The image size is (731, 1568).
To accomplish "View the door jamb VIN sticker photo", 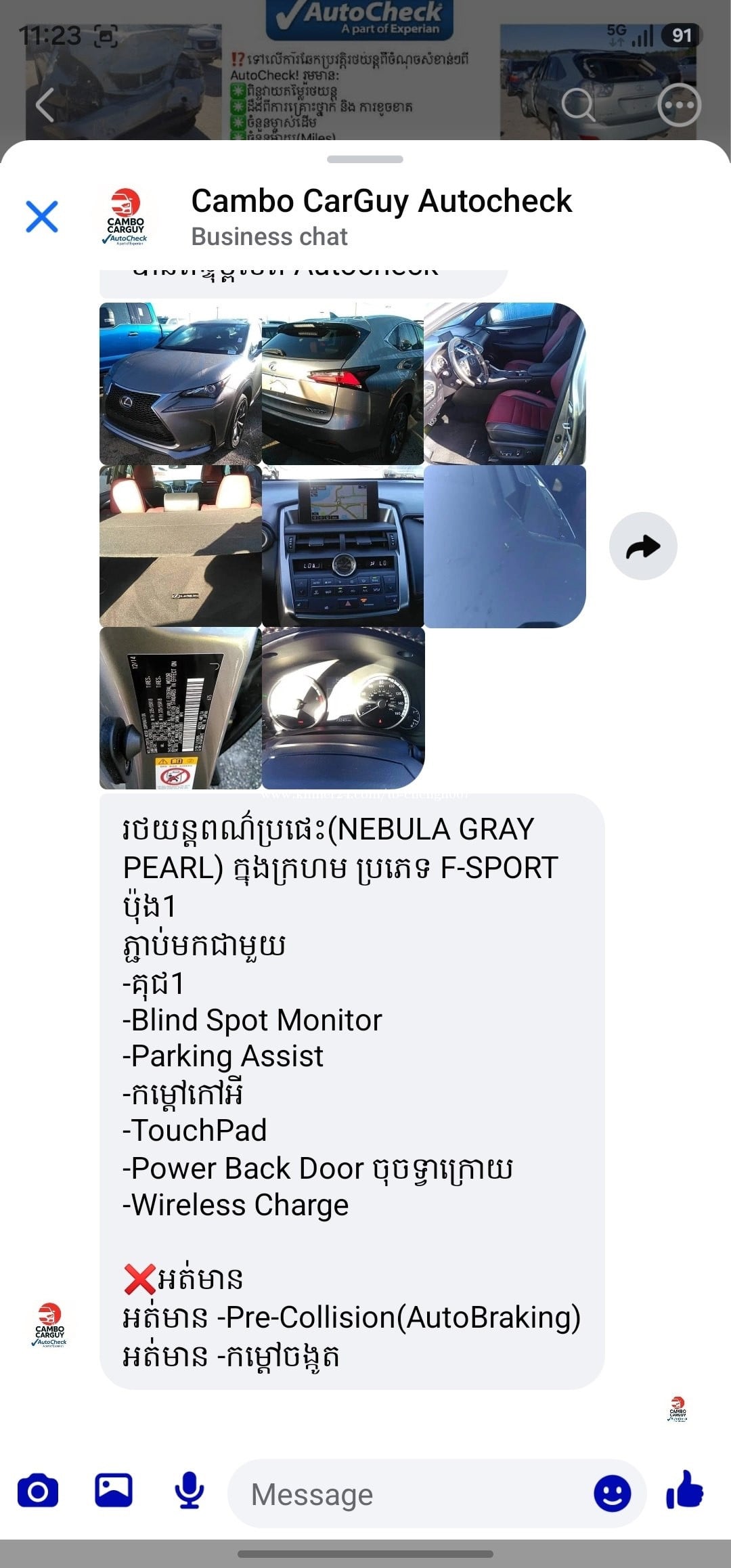I will pos(180,708).
